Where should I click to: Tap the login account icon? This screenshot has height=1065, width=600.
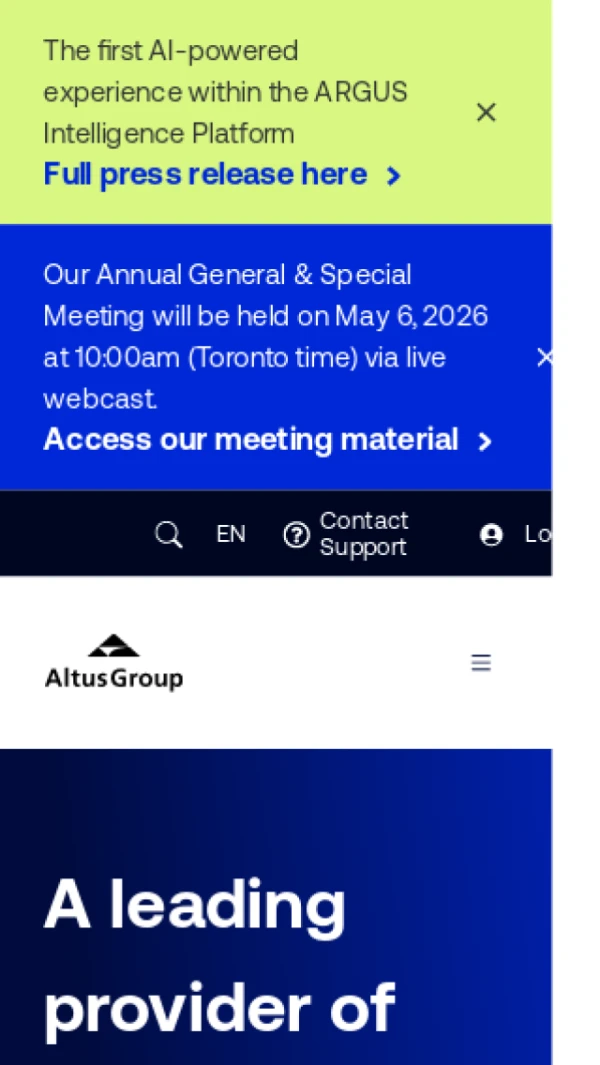click(491, 535)
